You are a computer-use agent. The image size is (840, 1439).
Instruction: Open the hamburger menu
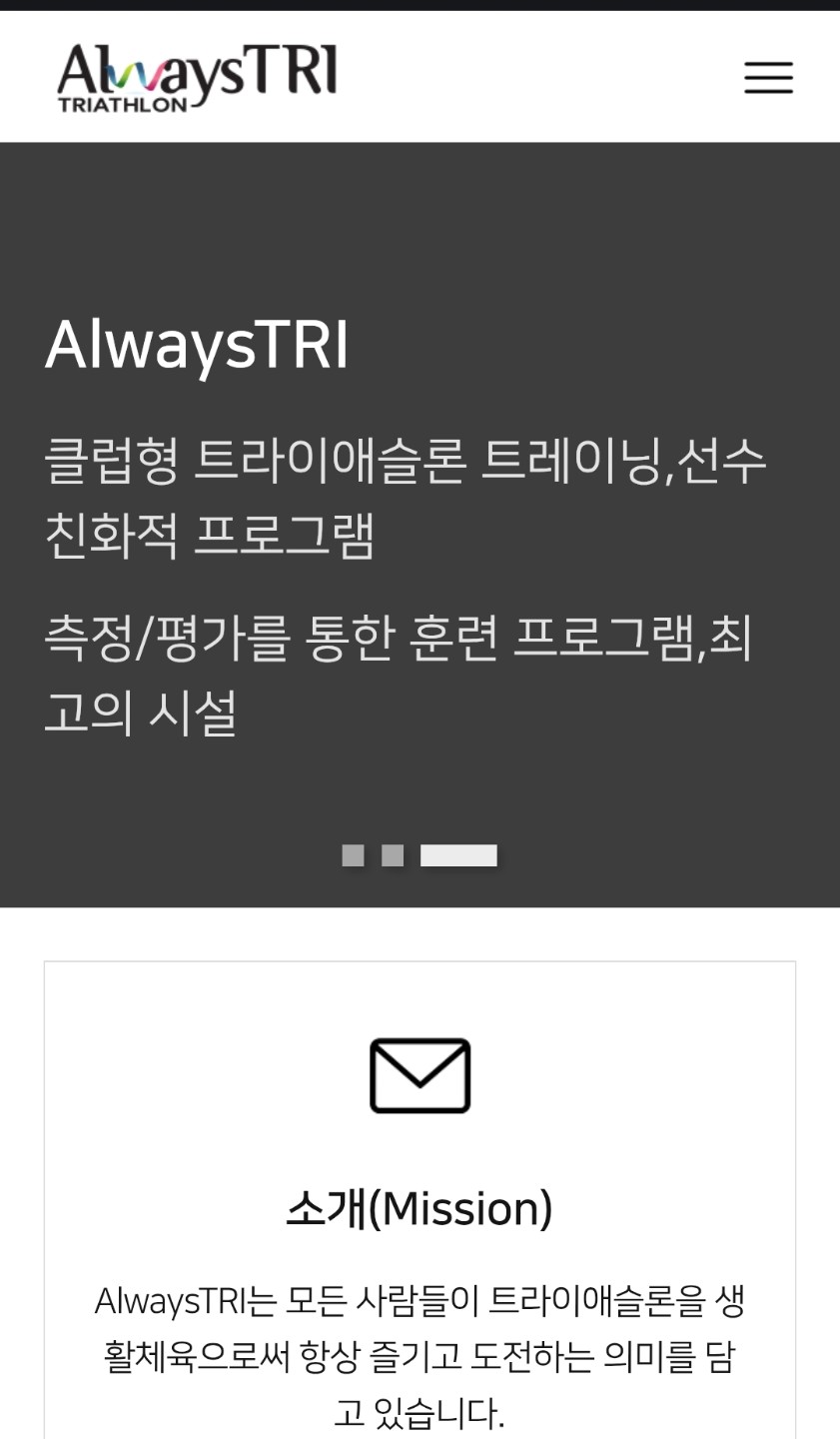[x=768, y=78]
